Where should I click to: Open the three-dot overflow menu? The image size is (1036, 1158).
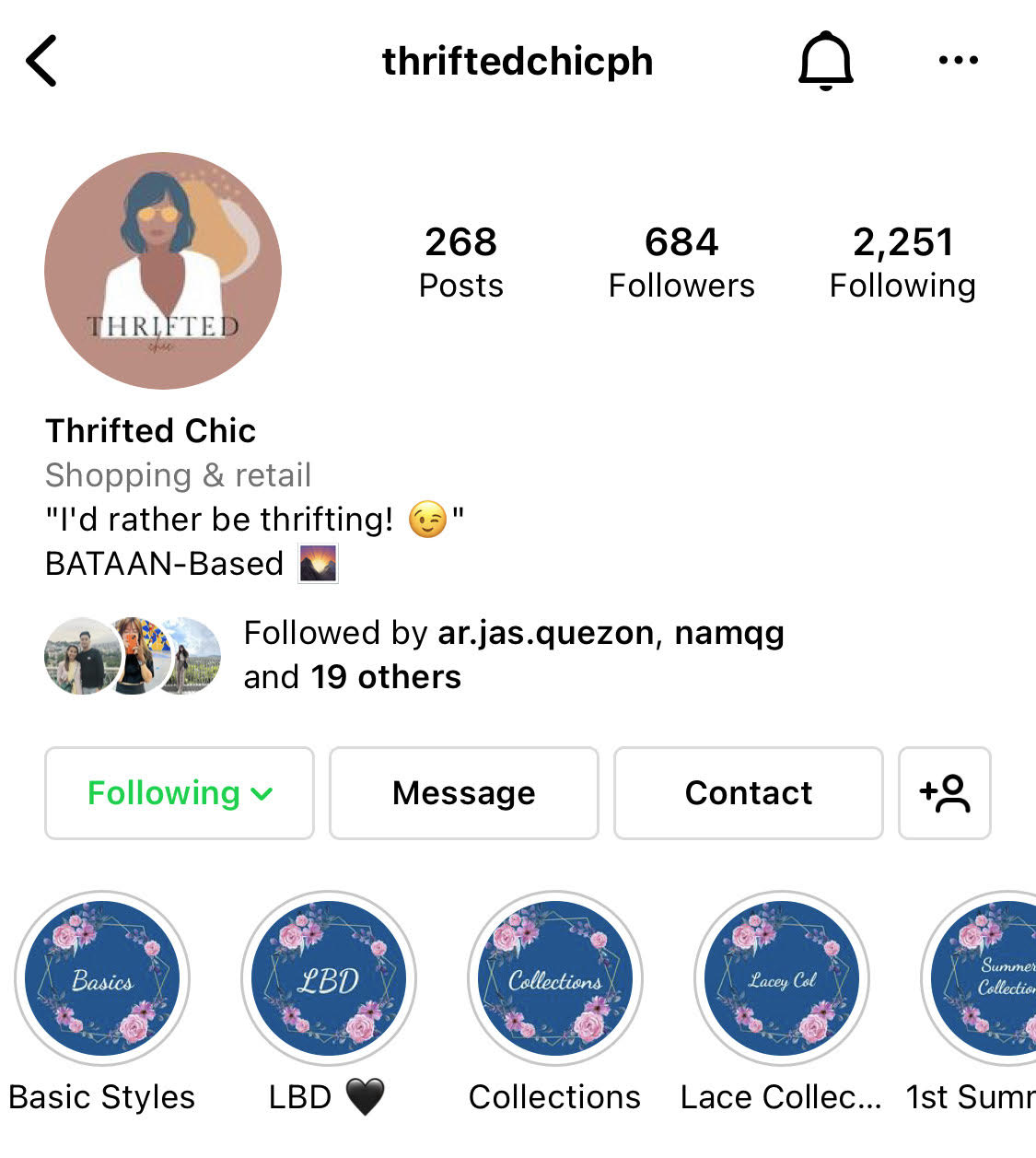[958, 61]
